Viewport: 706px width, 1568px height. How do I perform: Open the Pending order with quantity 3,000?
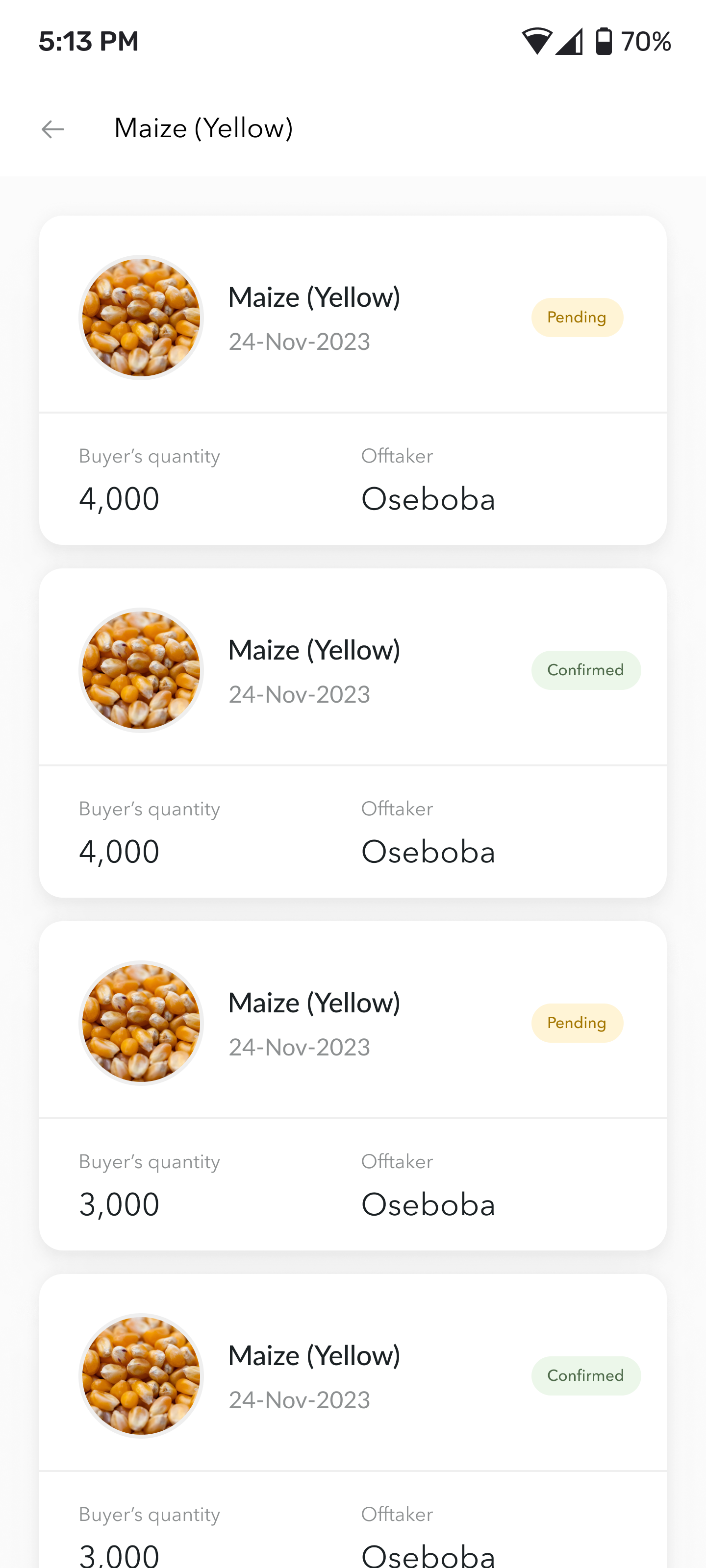pyautogui.click(x=353, y=1086)
